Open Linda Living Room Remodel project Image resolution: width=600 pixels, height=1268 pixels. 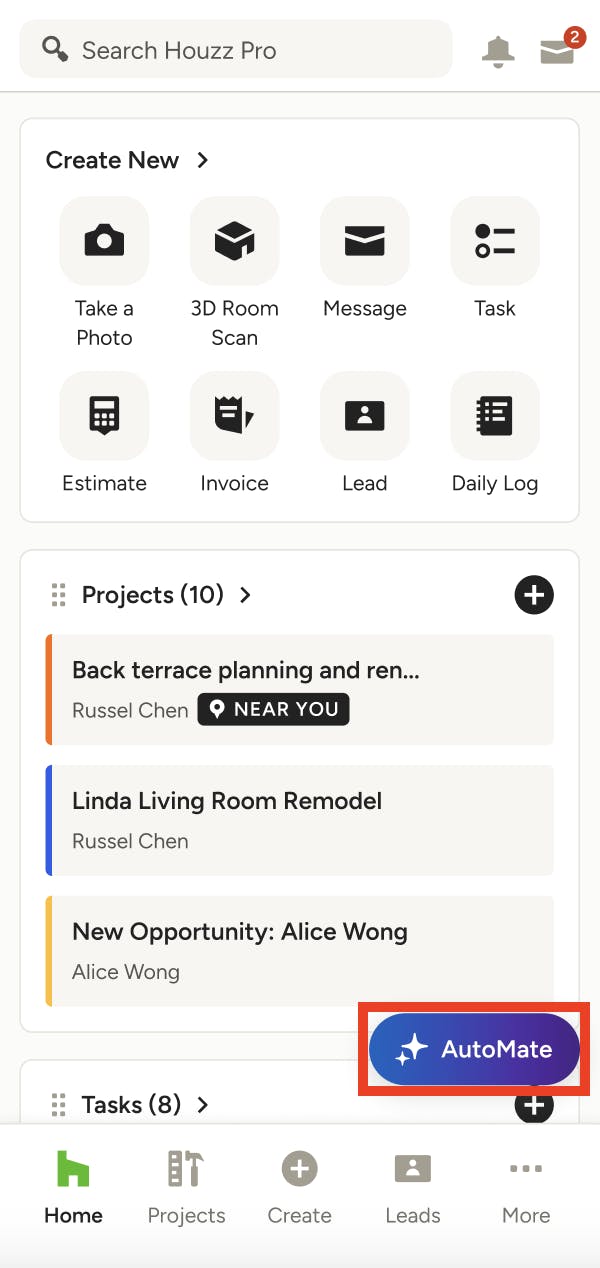coord(300,820)
